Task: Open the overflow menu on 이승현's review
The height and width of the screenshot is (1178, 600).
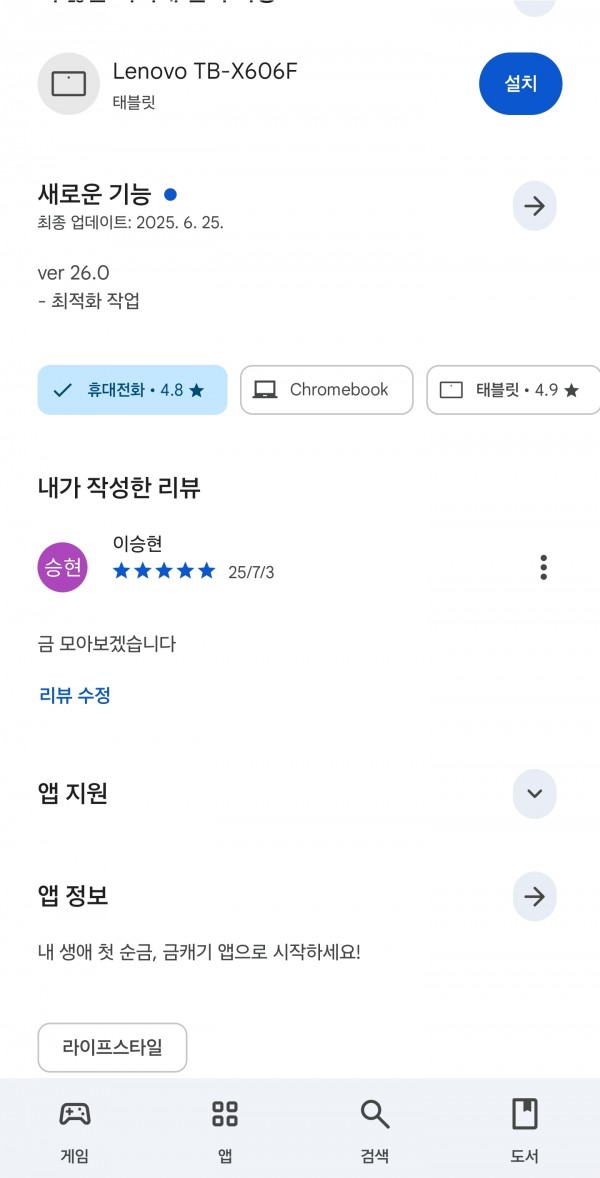Action: click(x=544, y=567)
